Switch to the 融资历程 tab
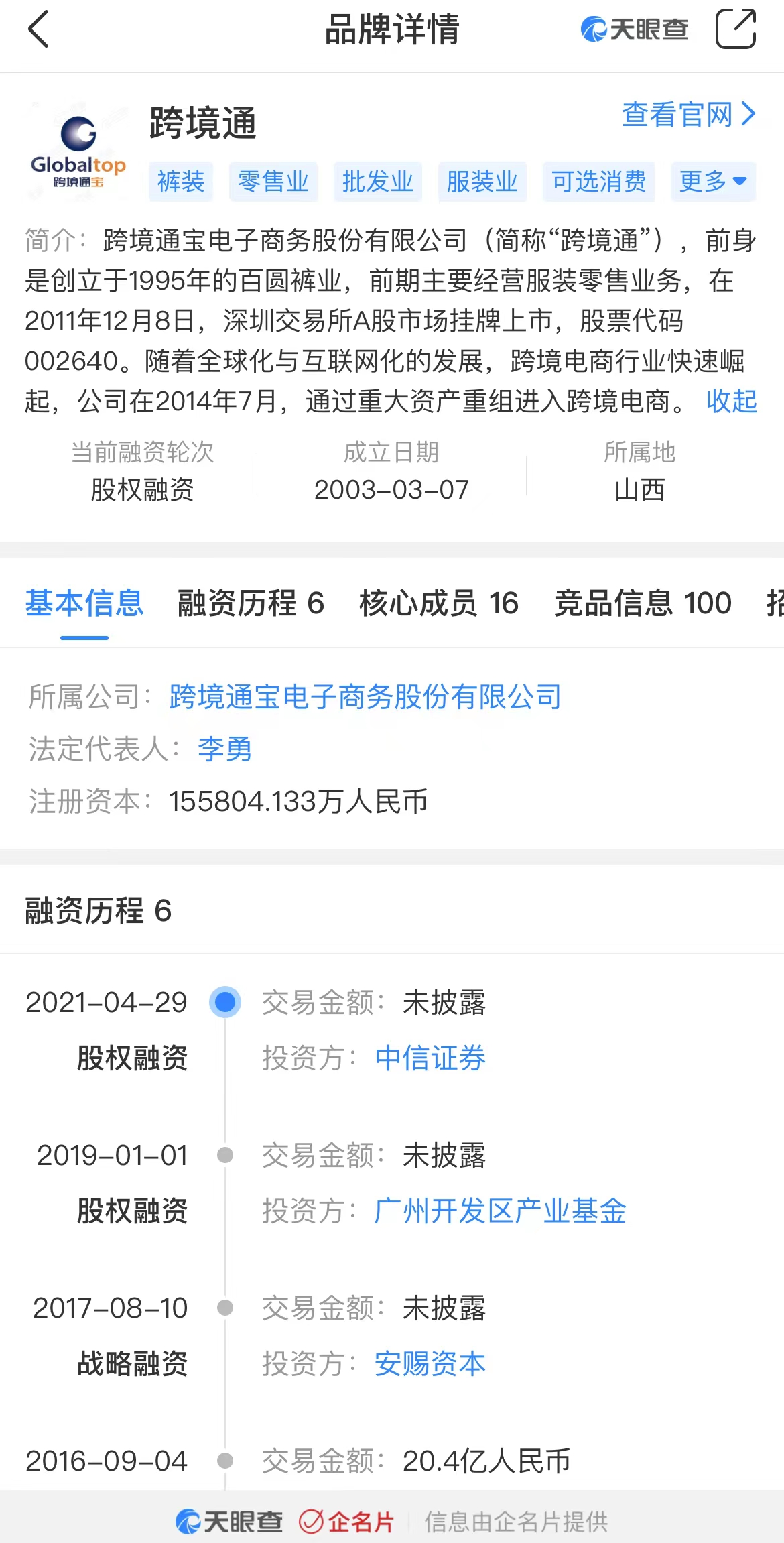 [251, 603]
